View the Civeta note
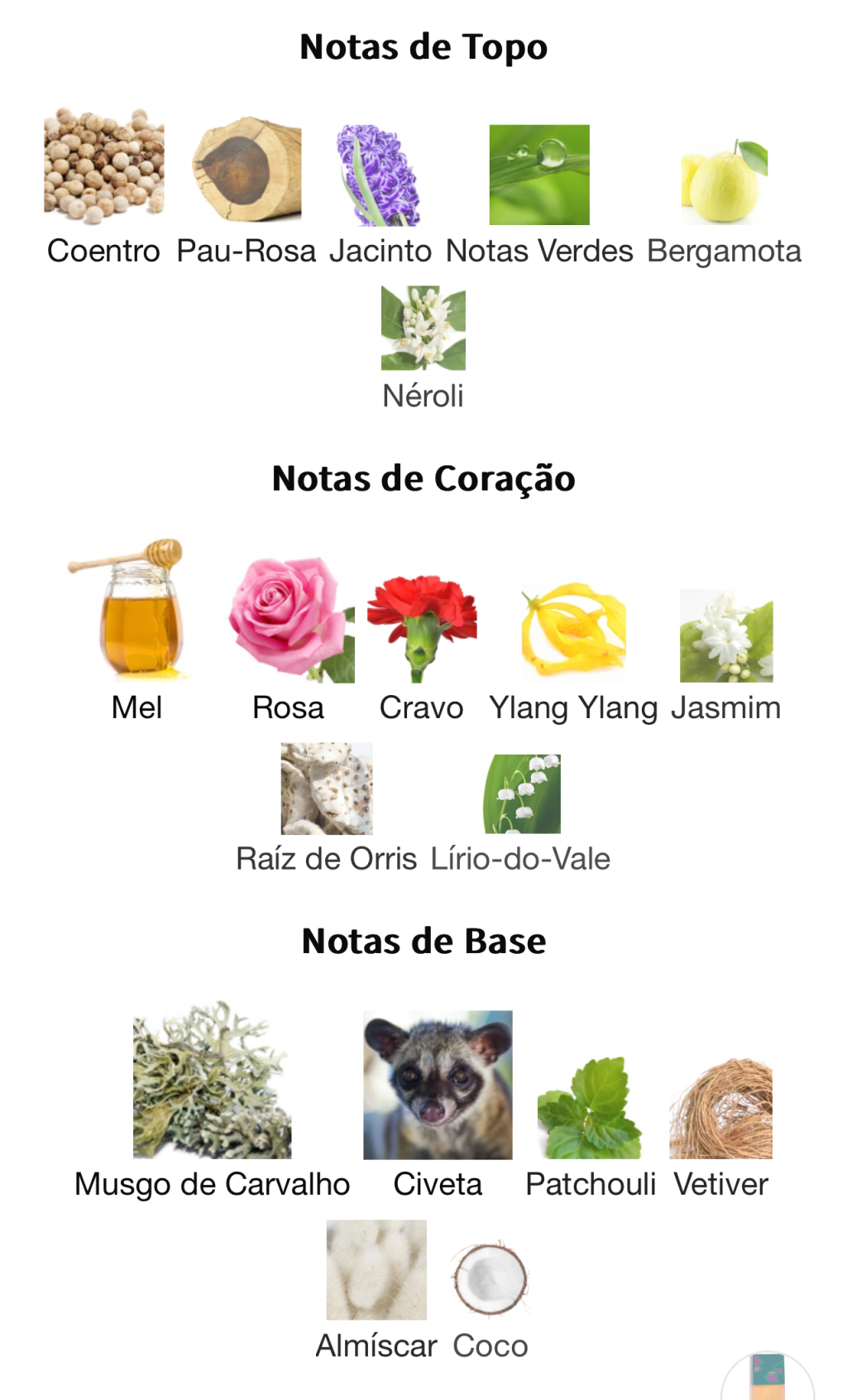The width and height of the screenshot is (847, 1400). pos(438,1105)
